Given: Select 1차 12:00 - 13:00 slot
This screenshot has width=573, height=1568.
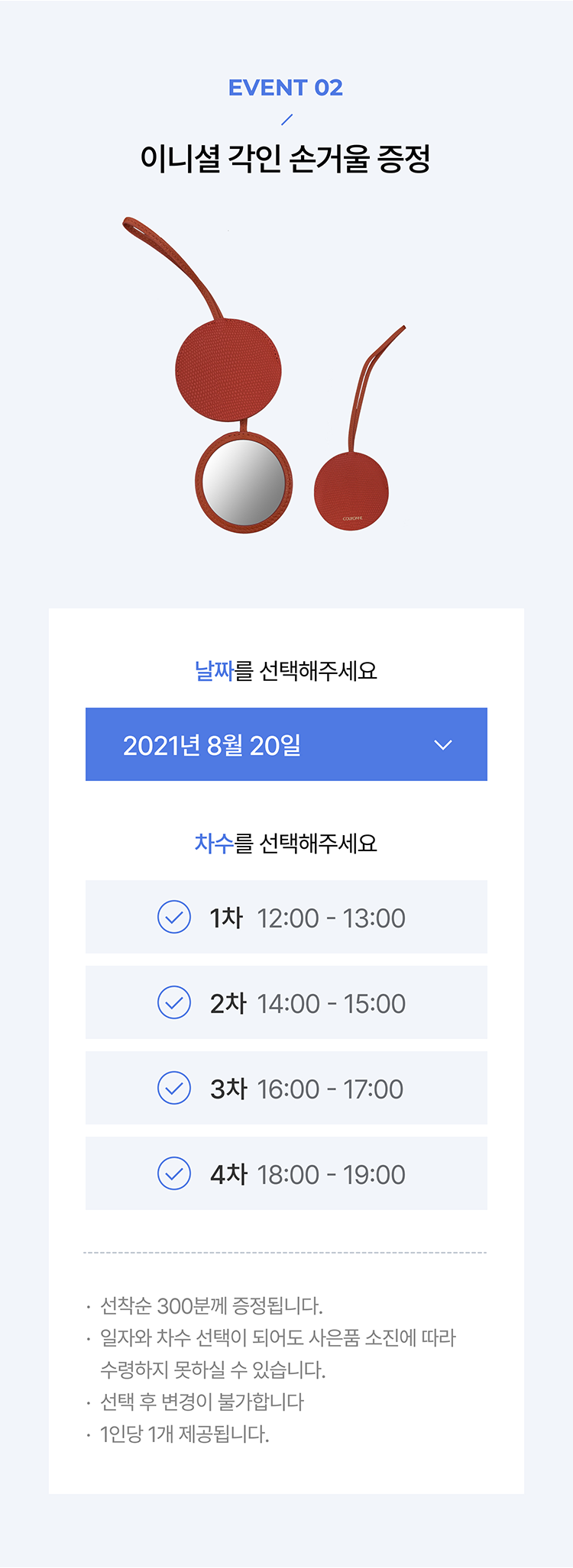Looking at the screenshot, I should pyautogui.click(x=286, y=917).
